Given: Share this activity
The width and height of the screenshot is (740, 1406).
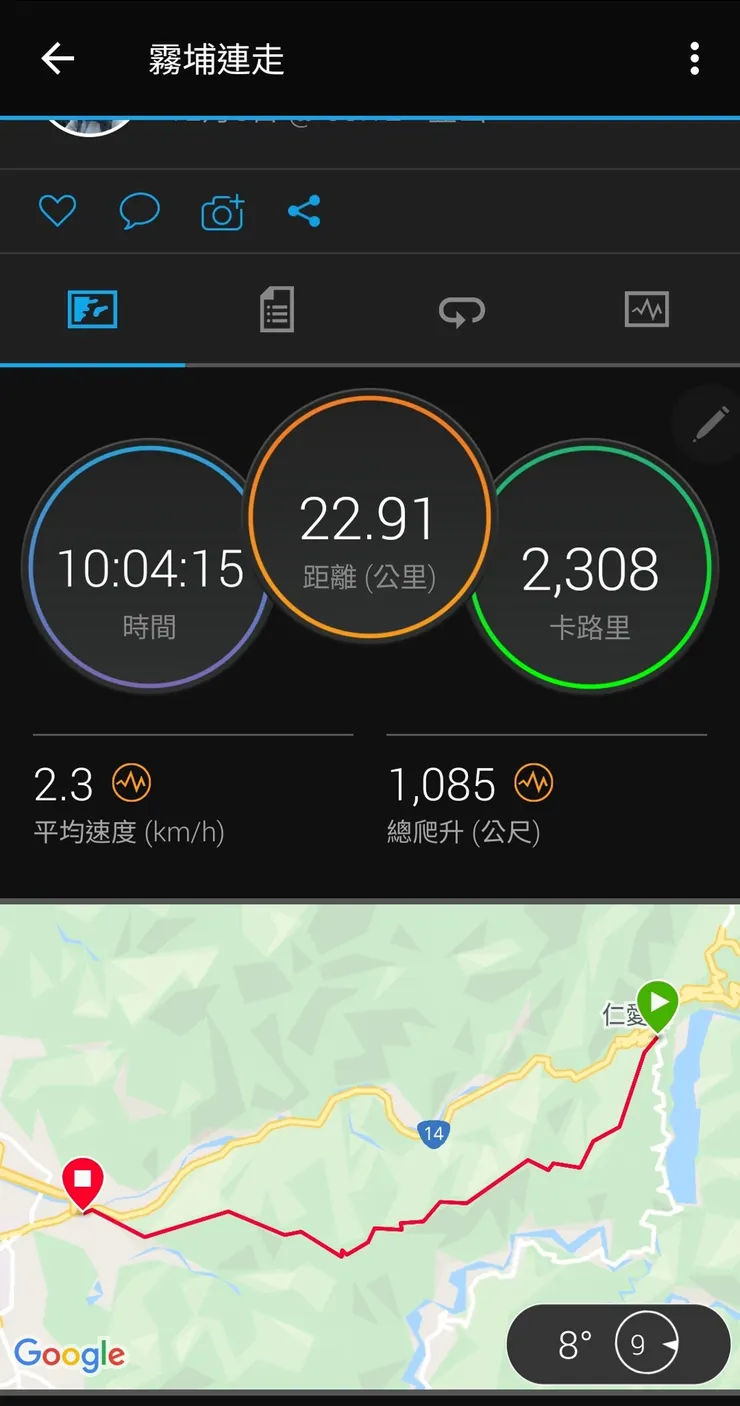Looking at the screenshot, I should point(304,212).
